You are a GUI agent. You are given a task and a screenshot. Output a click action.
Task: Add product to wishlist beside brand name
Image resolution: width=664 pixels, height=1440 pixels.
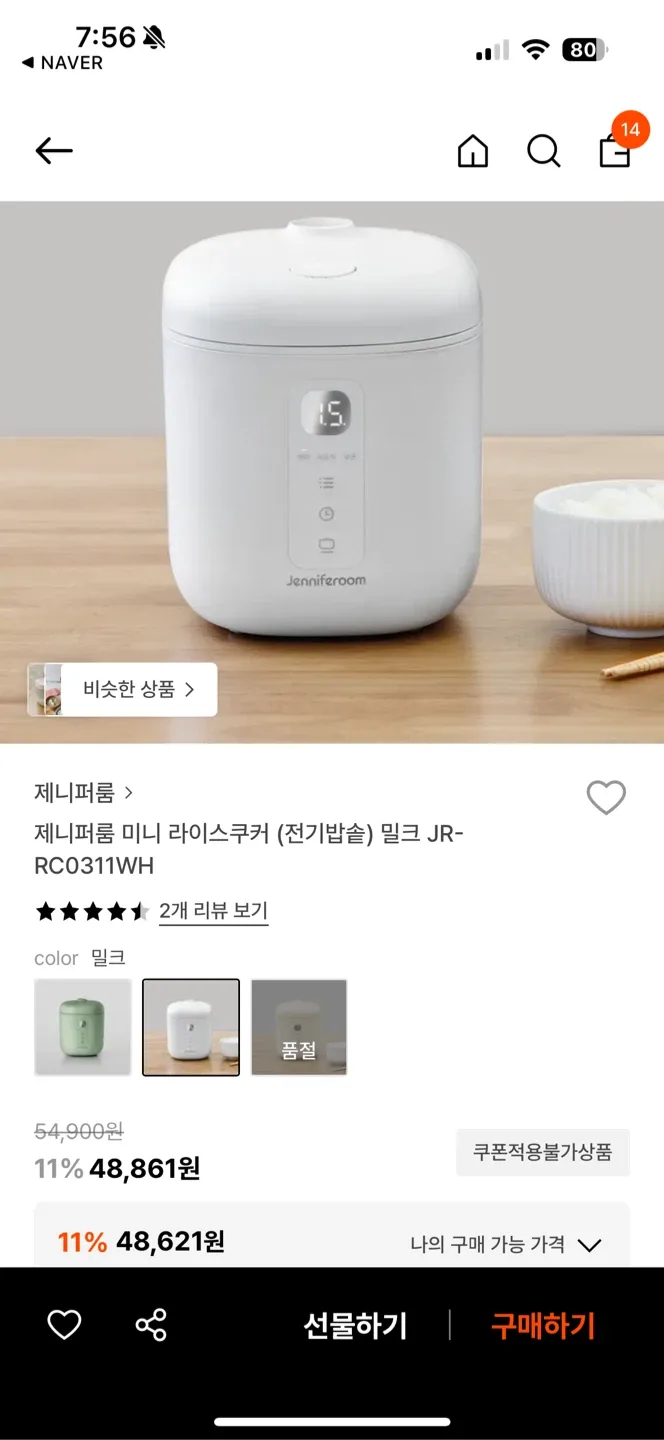[605, 797]
